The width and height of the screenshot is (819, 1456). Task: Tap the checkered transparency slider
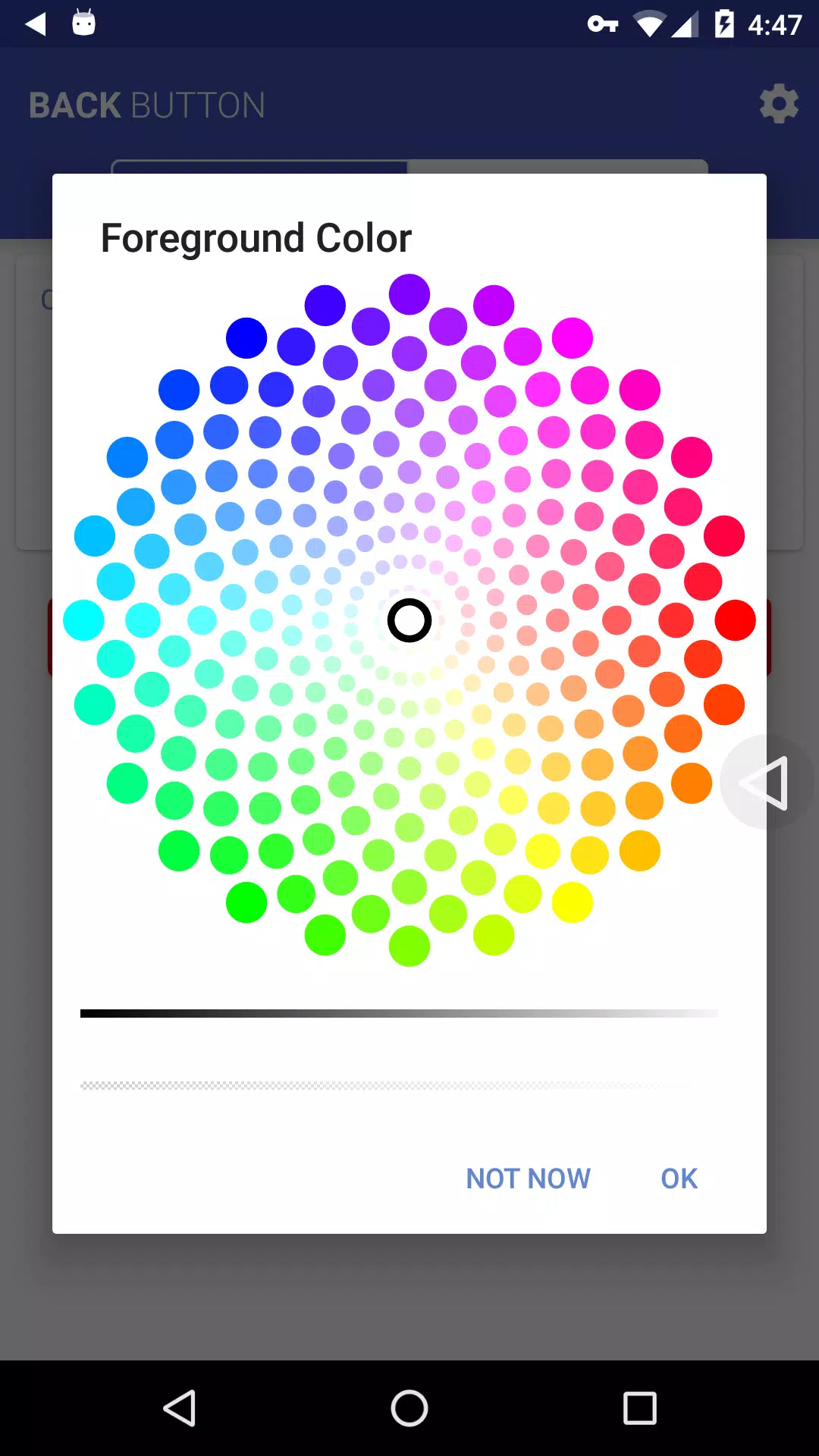[400, 1086]
